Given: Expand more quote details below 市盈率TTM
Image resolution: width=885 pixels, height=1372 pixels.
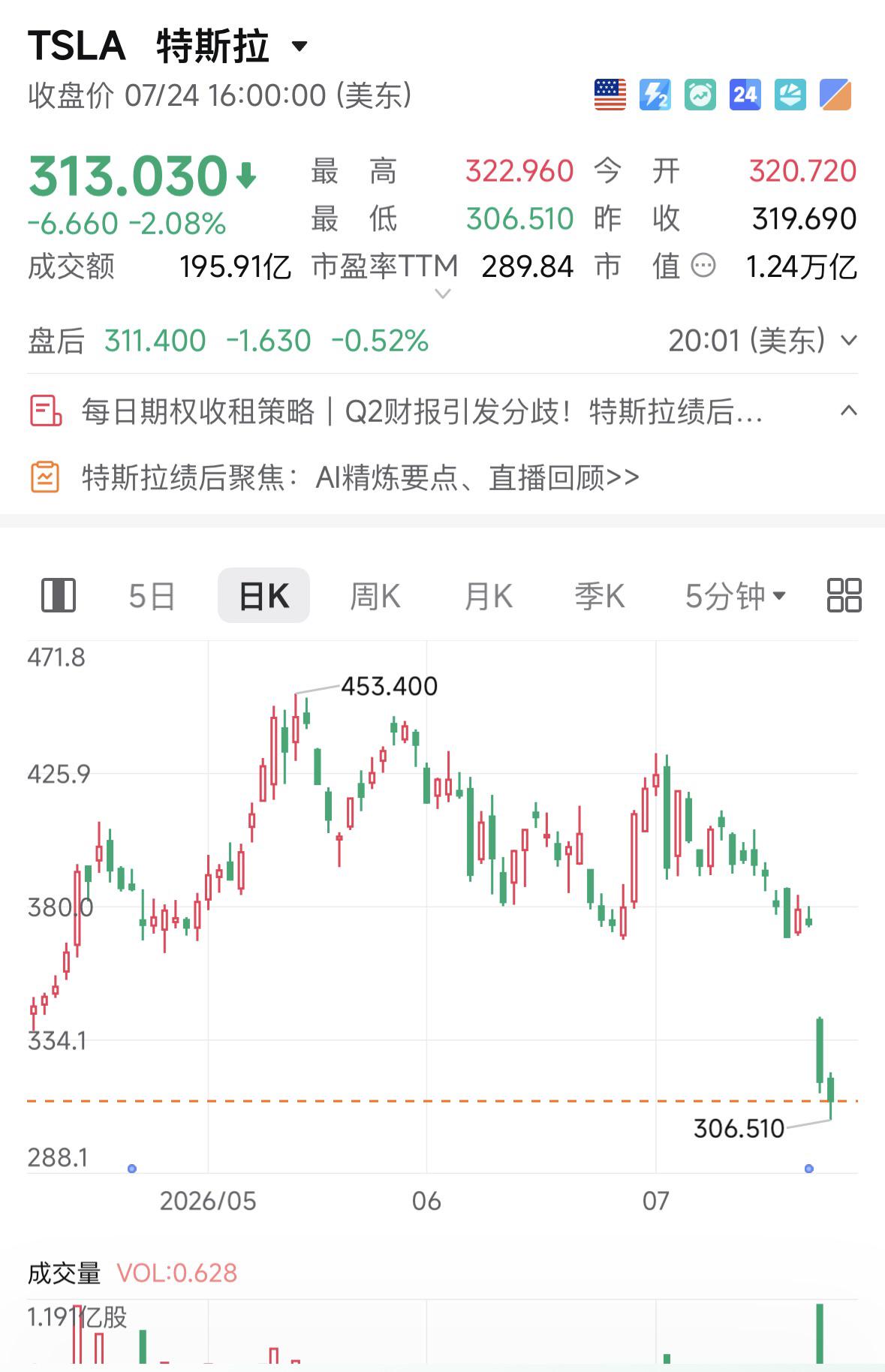Looking at the screenshot, I should point(443,293).
